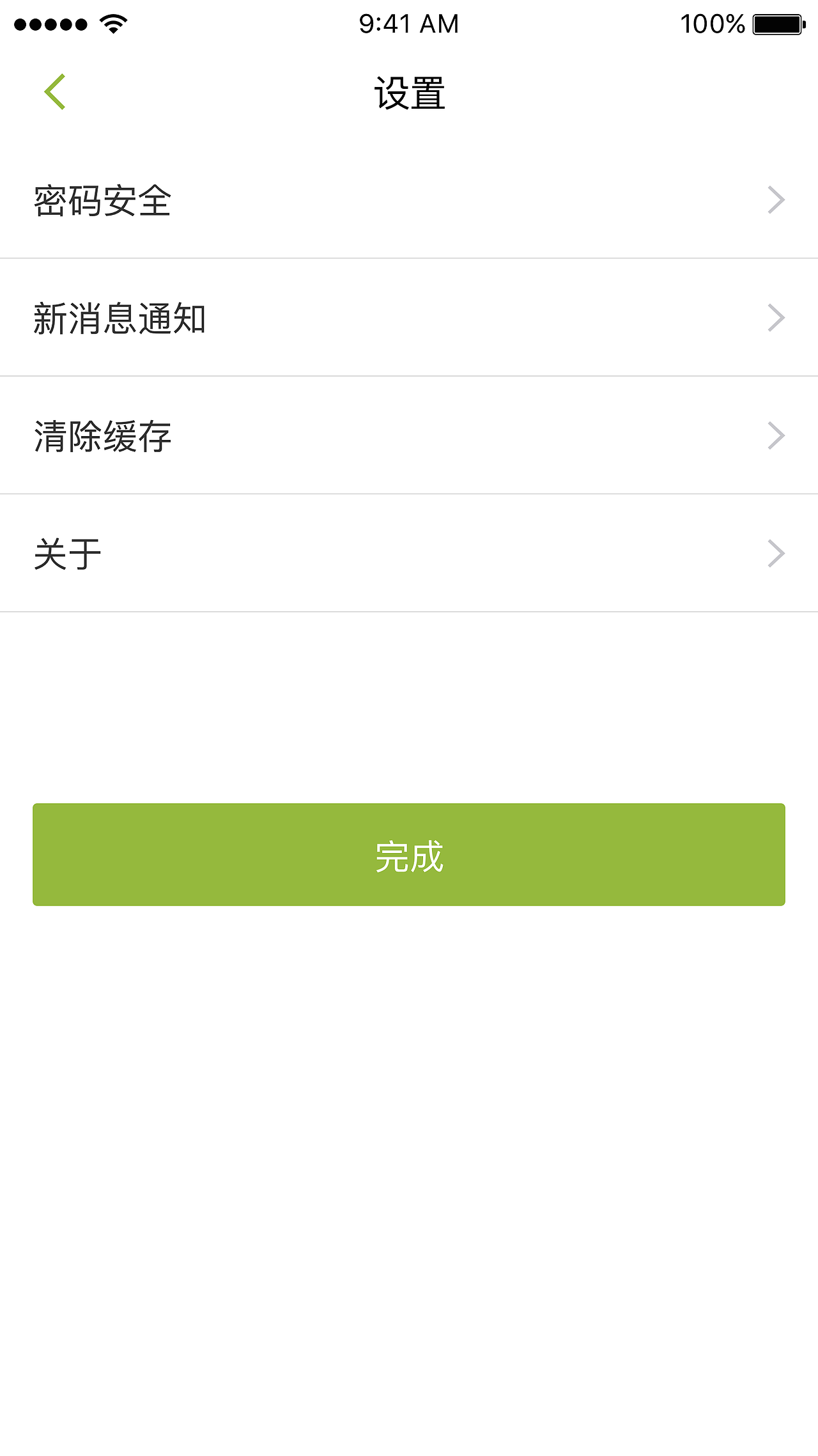Tap the 新消息通知 row text
This screenshot has height=1456, width=818.
119,317
